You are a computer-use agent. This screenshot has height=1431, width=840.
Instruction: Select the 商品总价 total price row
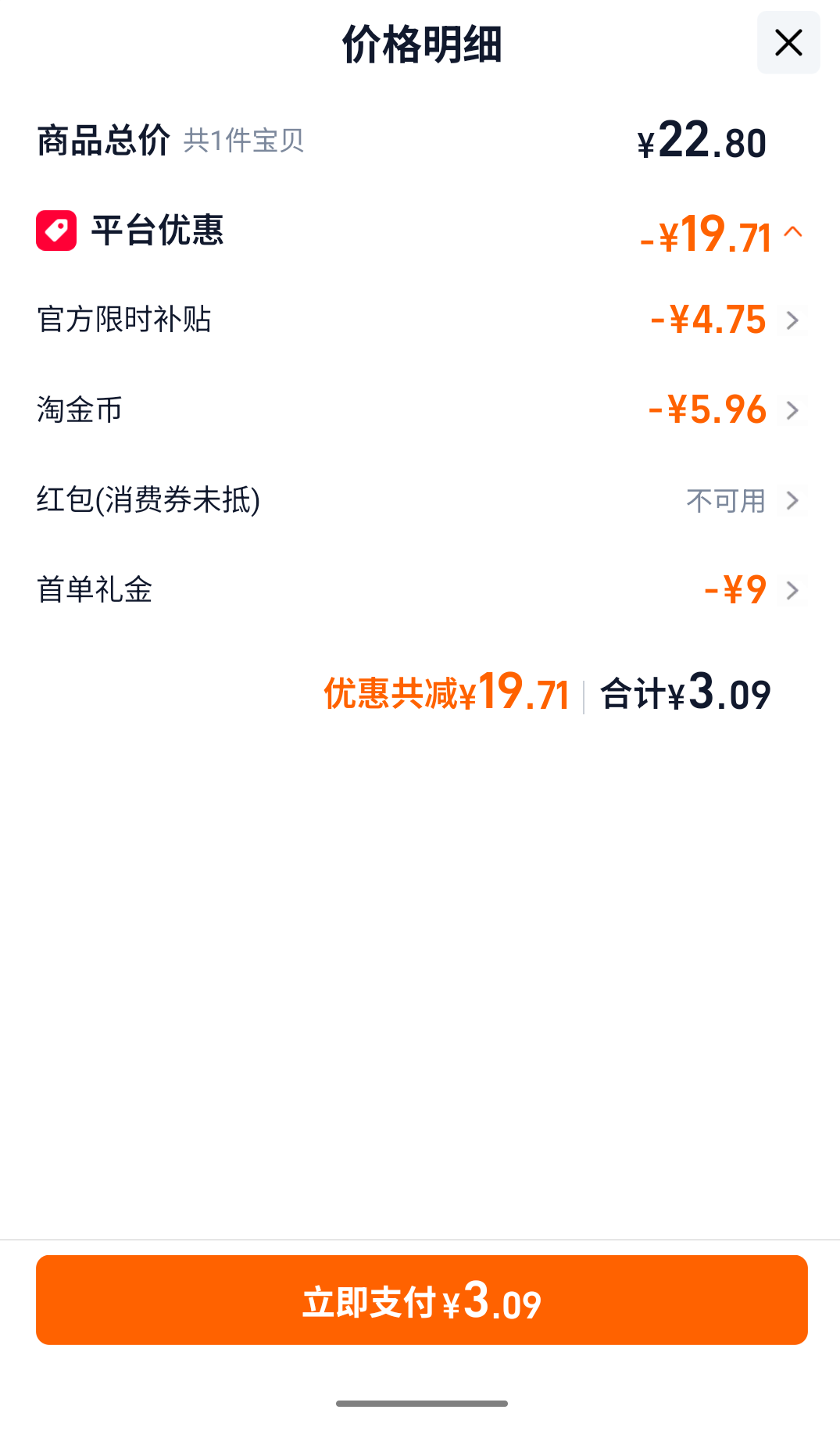pyautogui.click(x=103, y=141)
